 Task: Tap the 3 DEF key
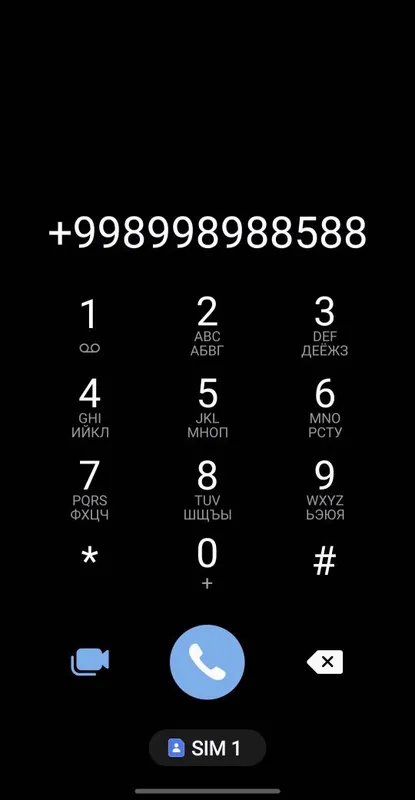tap(325, 326)
